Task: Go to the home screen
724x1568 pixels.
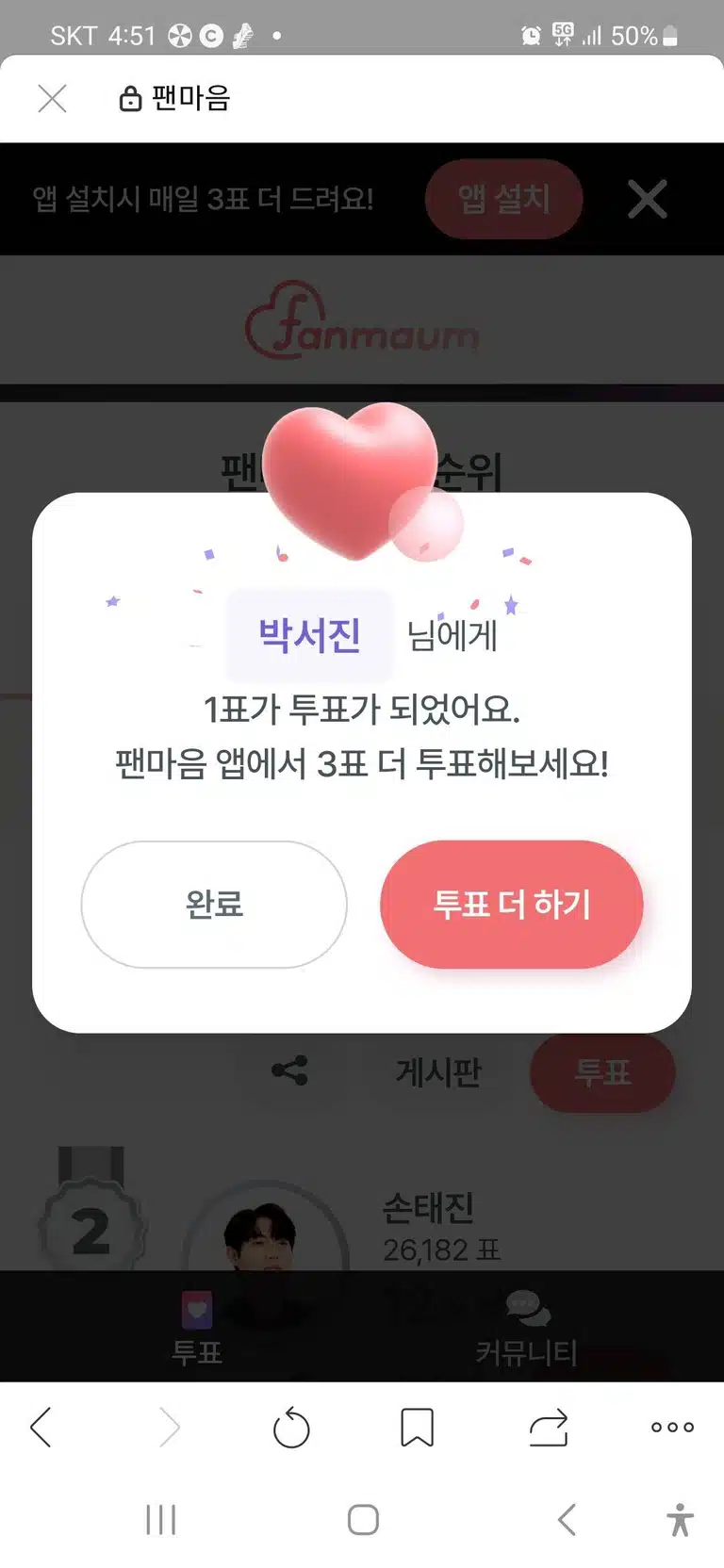Action: pyautogui.click(x=363, y=1519)
